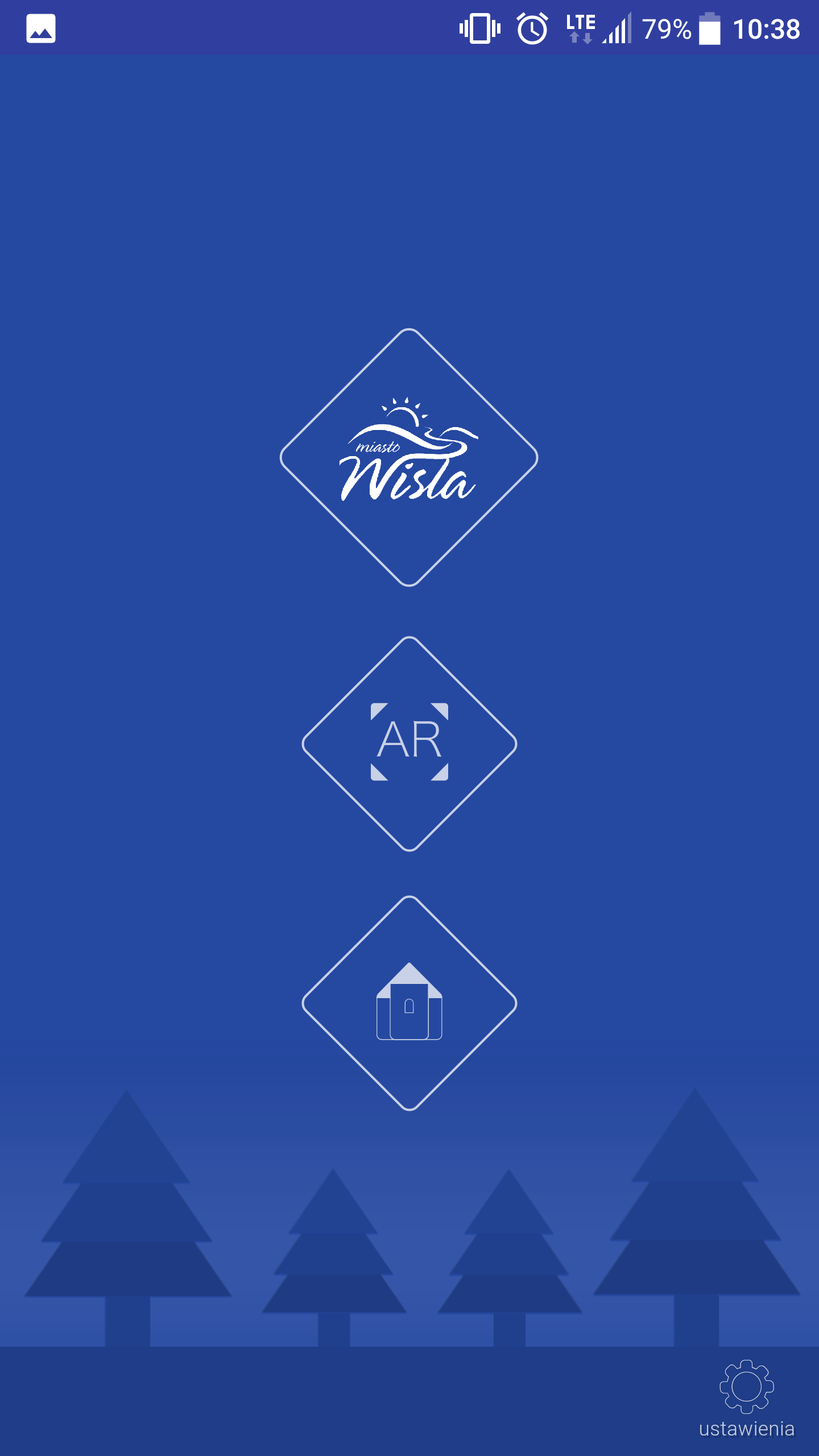Launch the AR mode
Image resolution: width=819 pixels, height=1456 pixels.
pos(409,743)
